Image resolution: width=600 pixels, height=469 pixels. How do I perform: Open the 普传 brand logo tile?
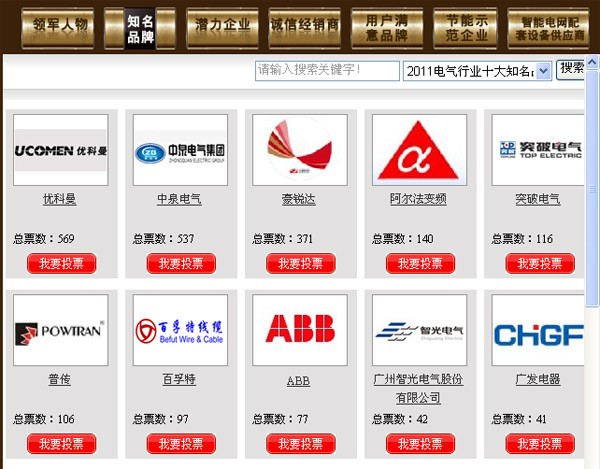60,331
